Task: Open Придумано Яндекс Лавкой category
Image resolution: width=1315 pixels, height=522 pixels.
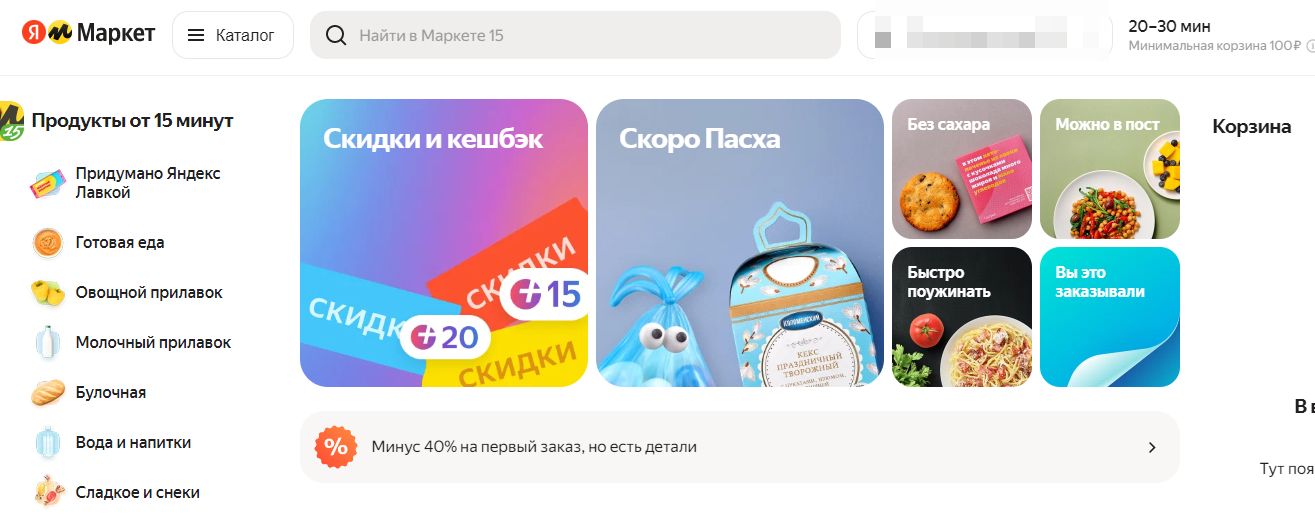Action: point(147,182)
